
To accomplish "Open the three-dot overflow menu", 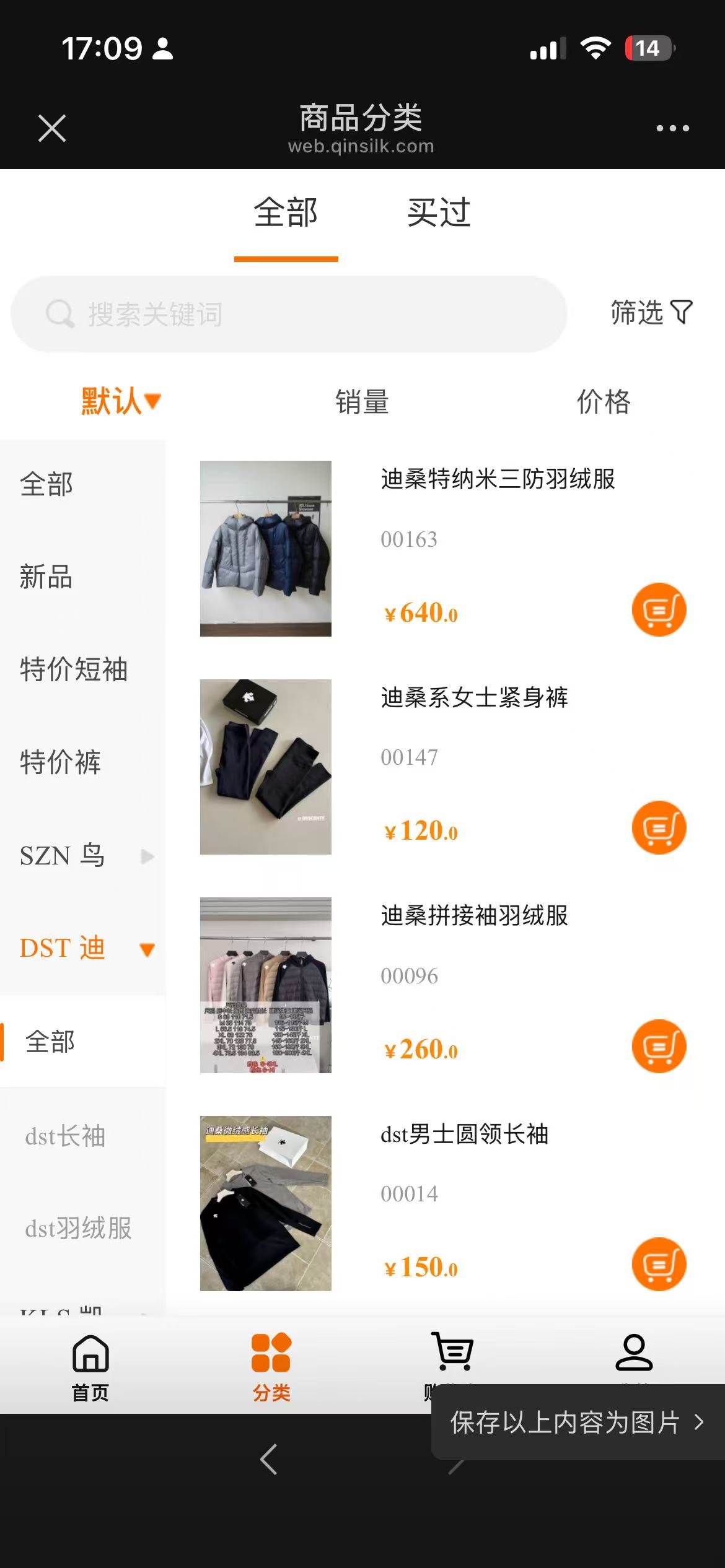I will (672, 128).
